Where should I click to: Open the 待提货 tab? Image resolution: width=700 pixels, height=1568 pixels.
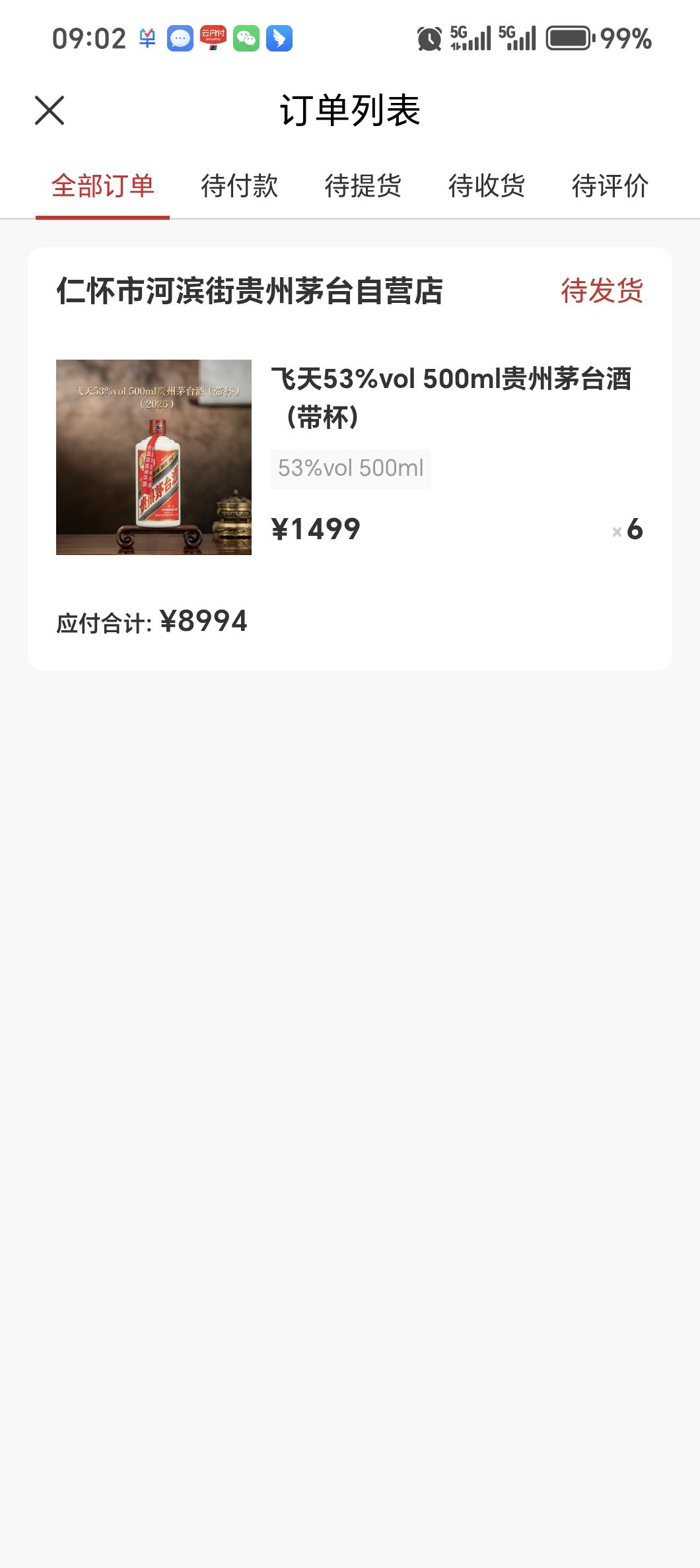tap(363, 186)
